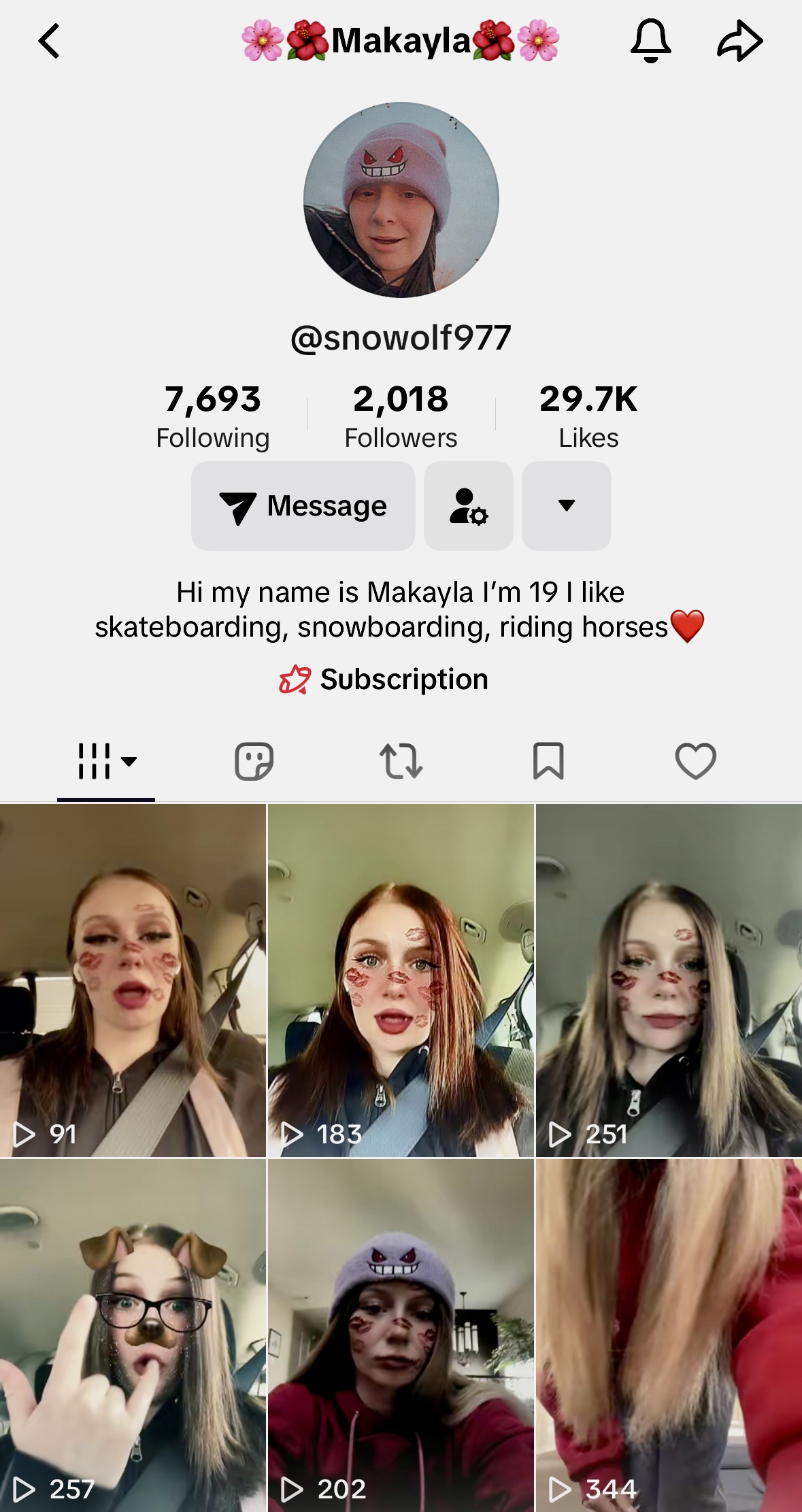Open the Subscription link
The width and height of the screenshot is (802, 1512).
click(x=384, y=679)
